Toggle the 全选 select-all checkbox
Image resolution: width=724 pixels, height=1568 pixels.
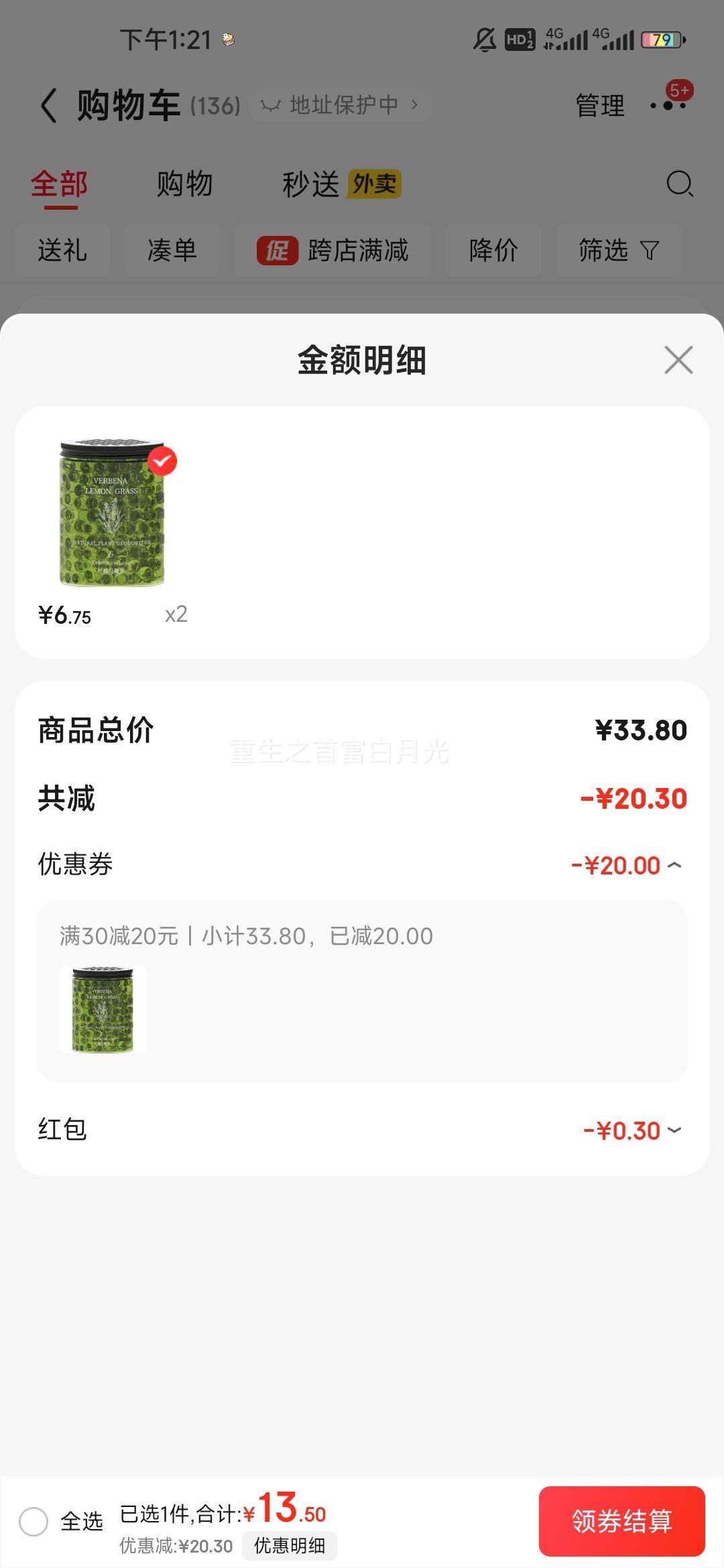(x=34, y=1521)
